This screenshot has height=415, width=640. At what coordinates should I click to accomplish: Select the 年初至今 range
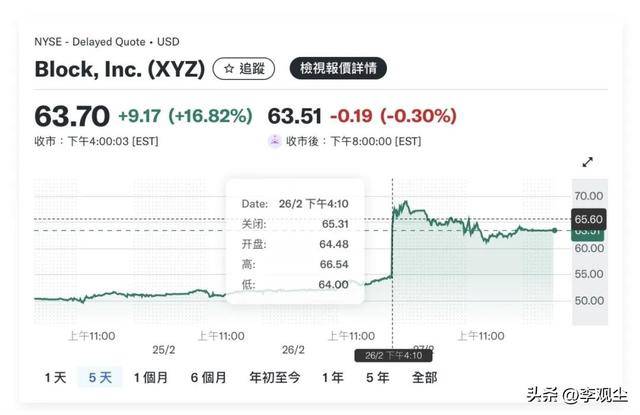point(274,377)
